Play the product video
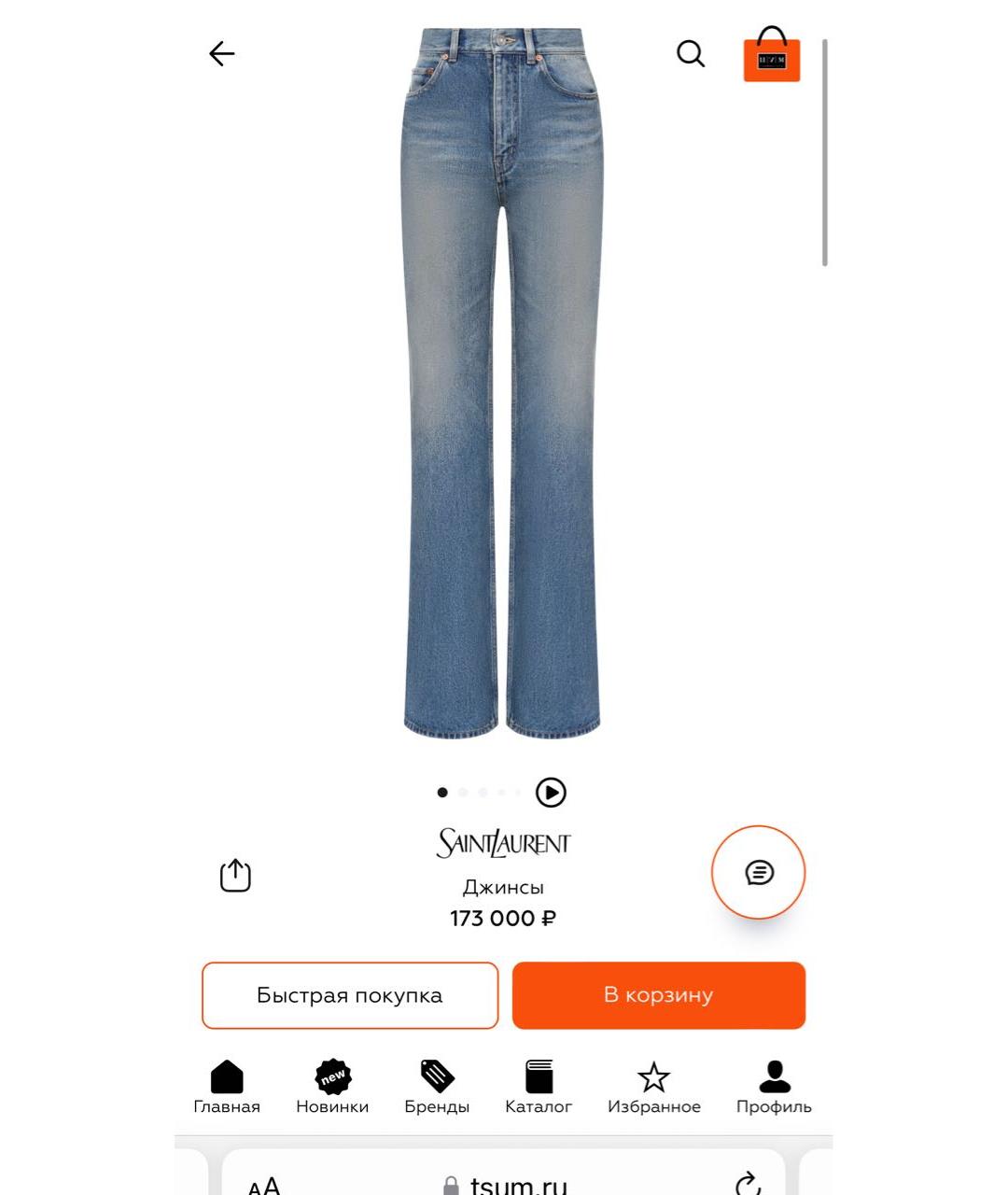Image resolution: width=1008 pixels, height=1195 pixels. click(552, 793)
